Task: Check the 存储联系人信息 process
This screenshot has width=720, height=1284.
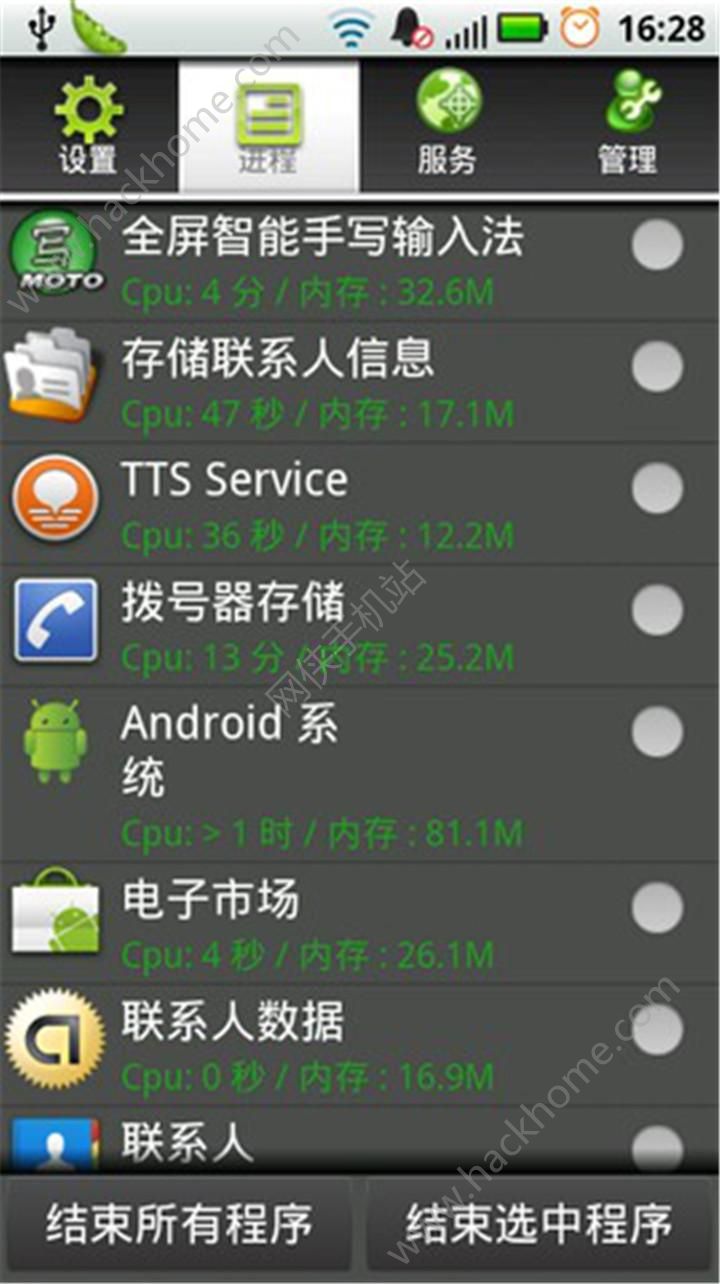Action: tap(657, 366)
